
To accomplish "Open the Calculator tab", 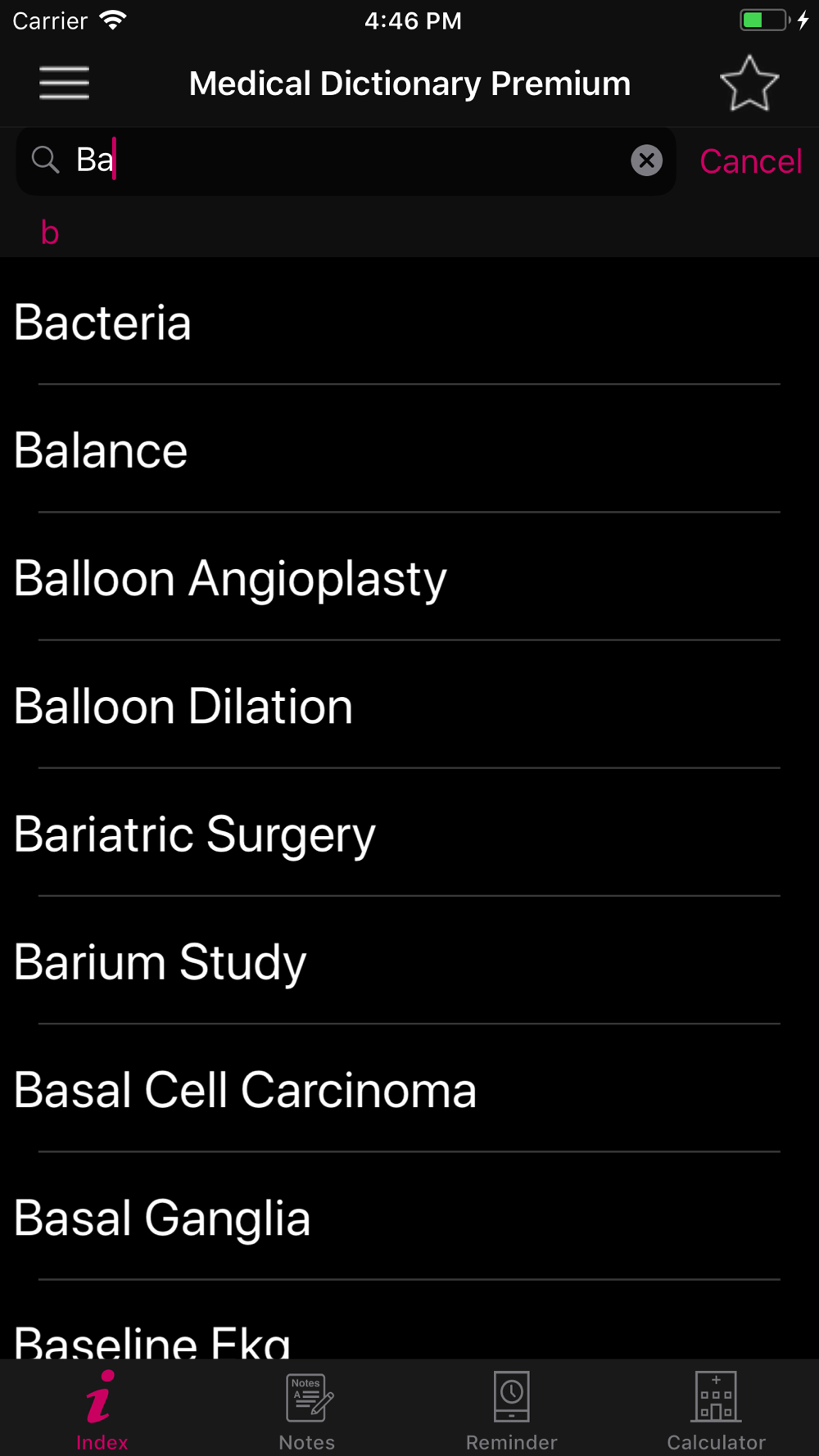I will [717, 1410].
